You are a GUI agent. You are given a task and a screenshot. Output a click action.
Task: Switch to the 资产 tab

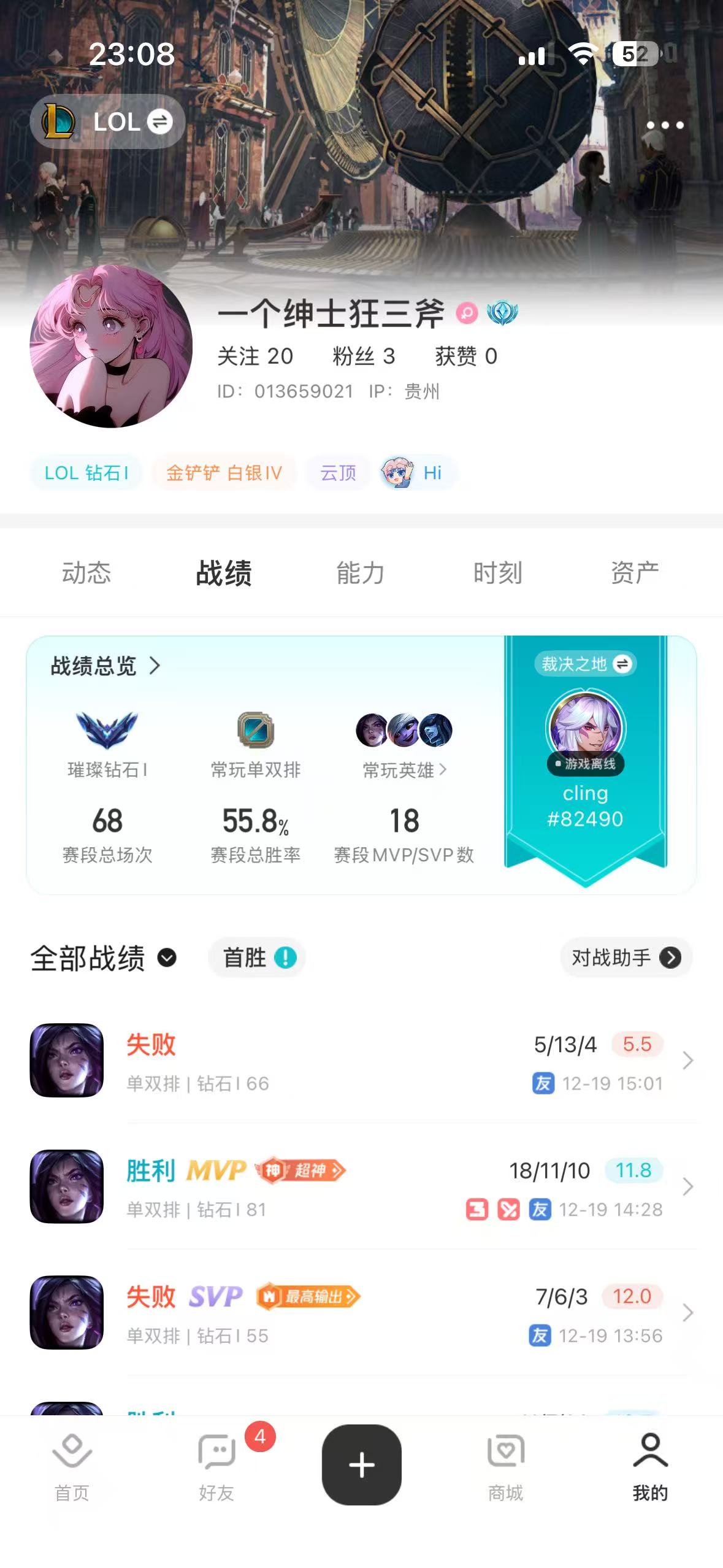point(635,573)
